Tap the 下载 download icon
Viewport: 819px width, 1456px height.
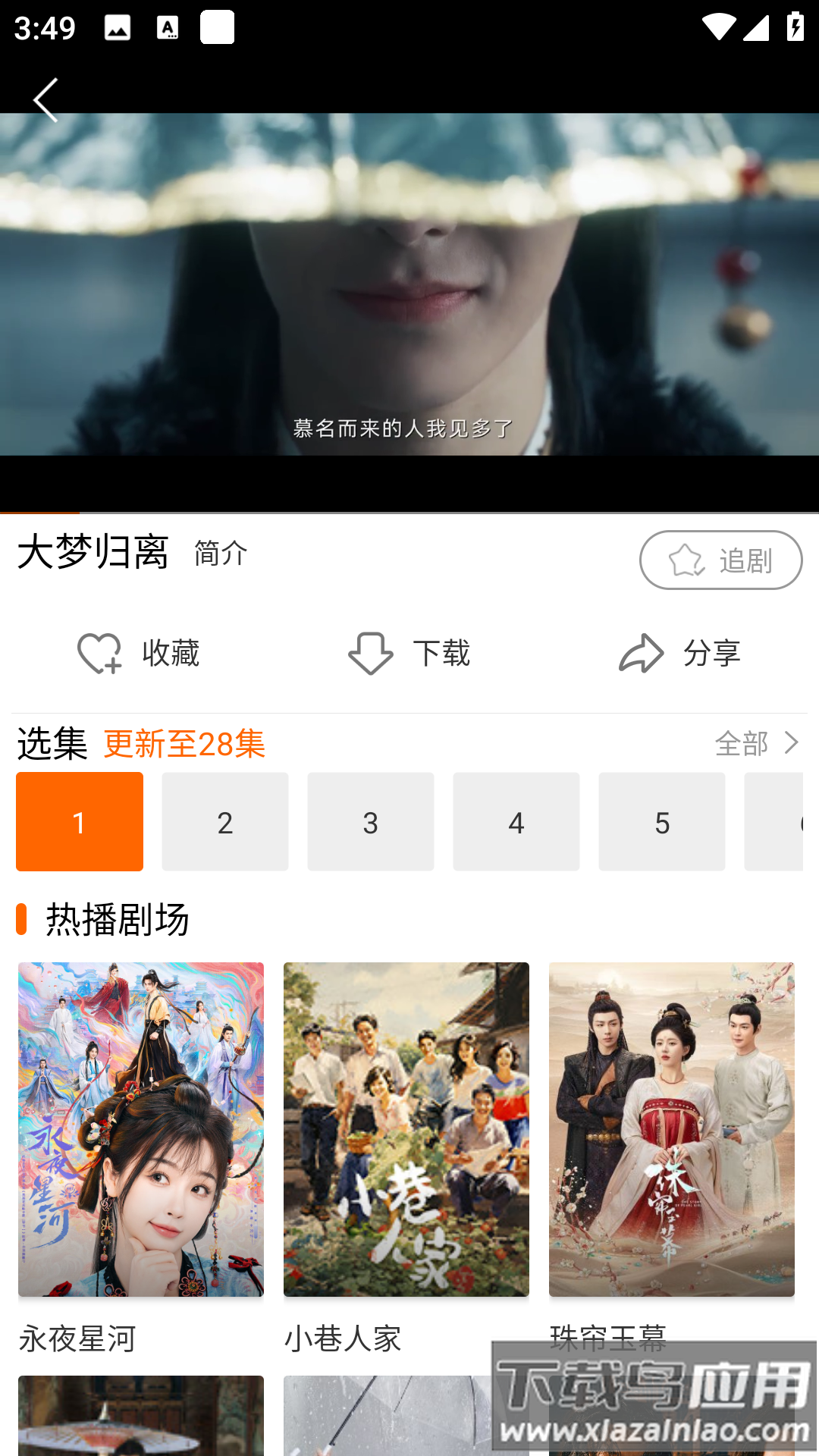[x=369, y=652]
